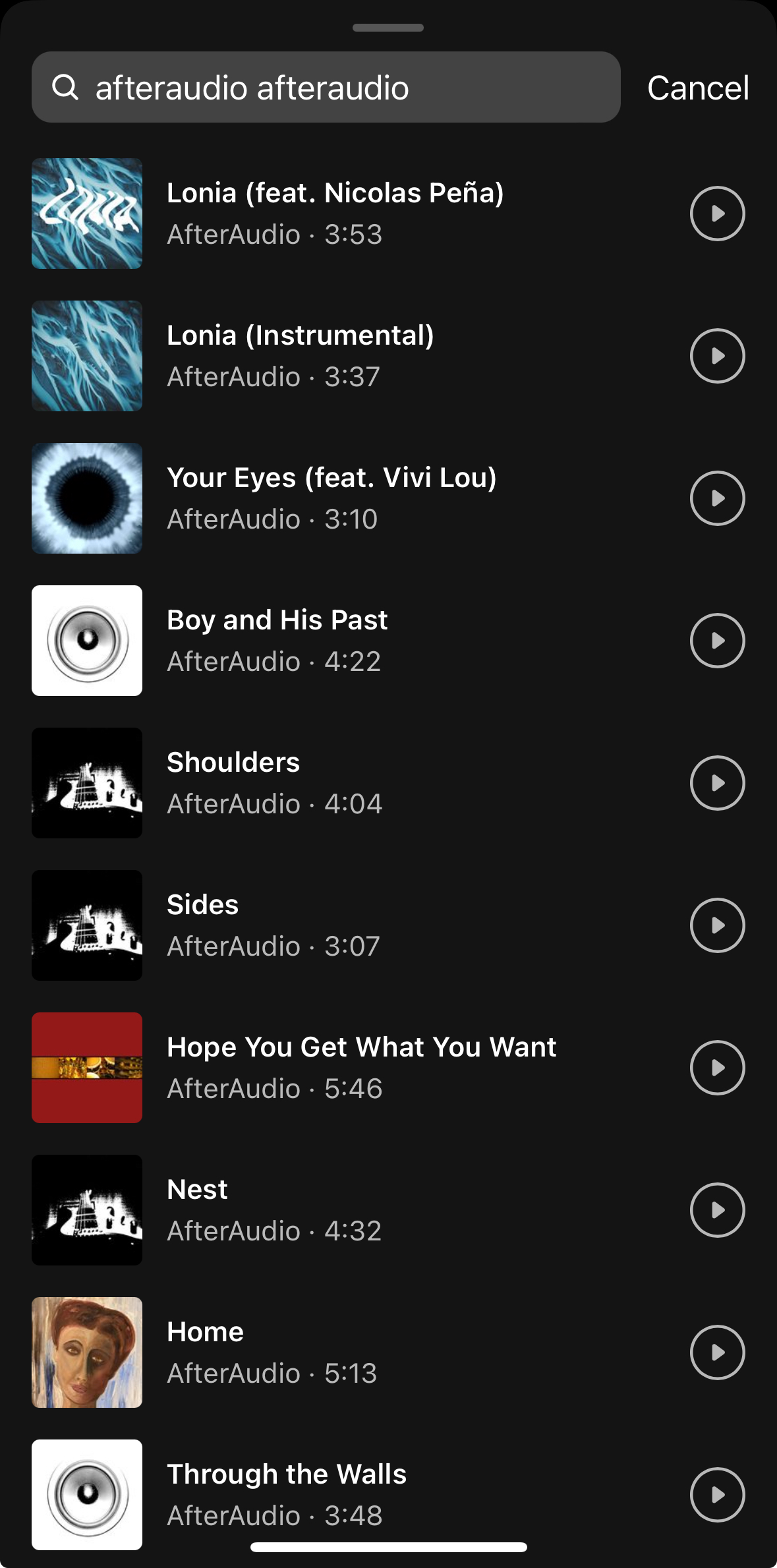777x1568 pixels.
Task: Choose the Shoulders track row
Action: pos(274,783)
